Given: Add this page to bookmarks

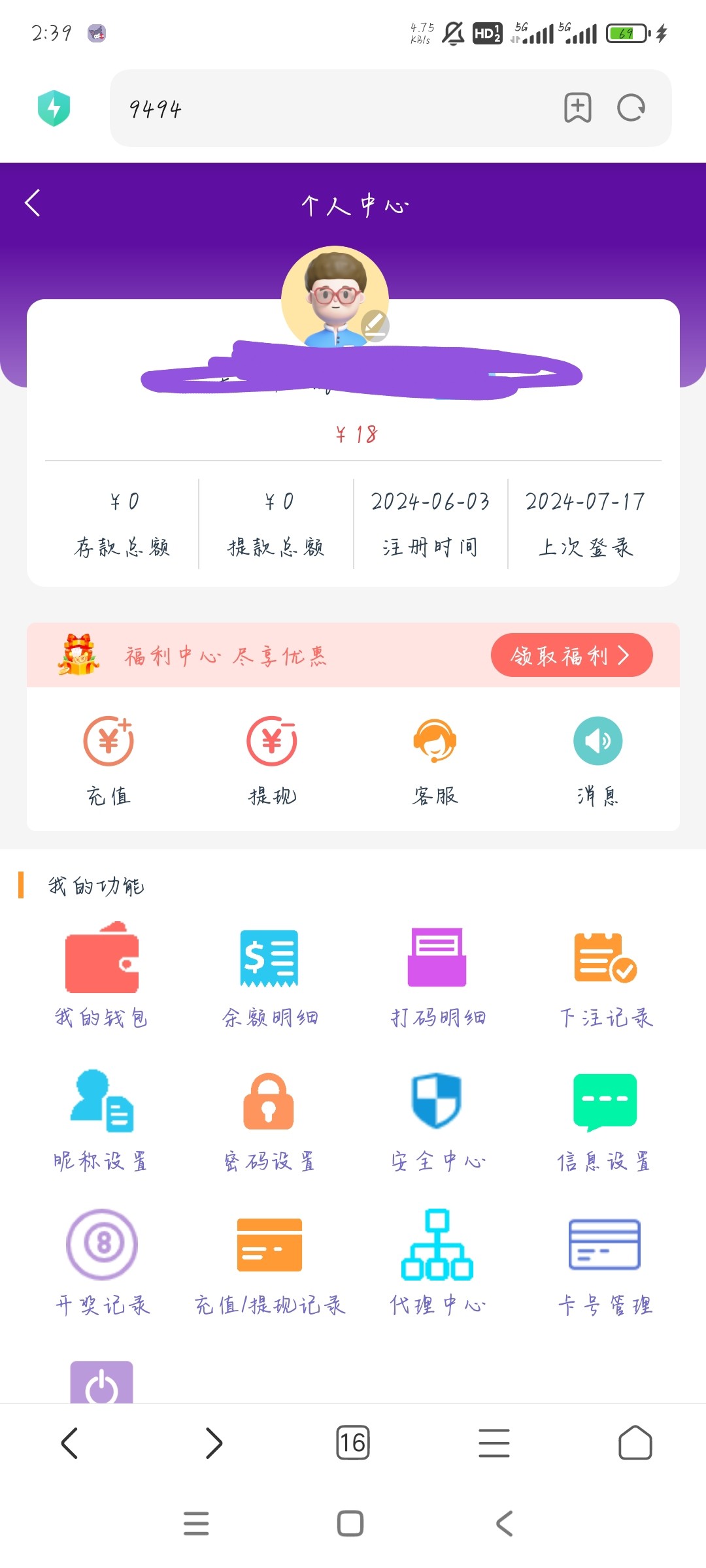Looking at the screenshot, I should click(x=578, y=108).
